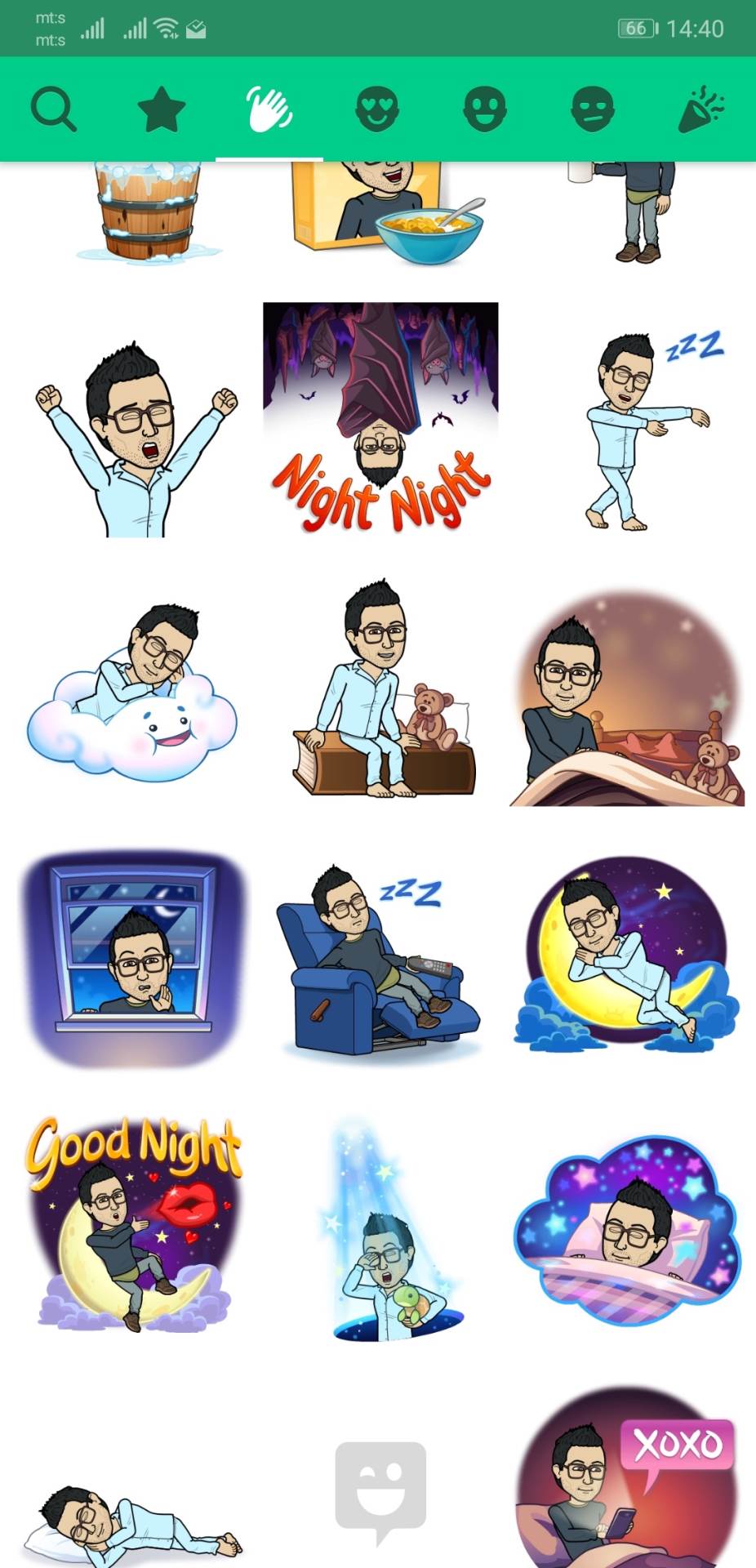Switch to the party popper tab

coord(700,109)
